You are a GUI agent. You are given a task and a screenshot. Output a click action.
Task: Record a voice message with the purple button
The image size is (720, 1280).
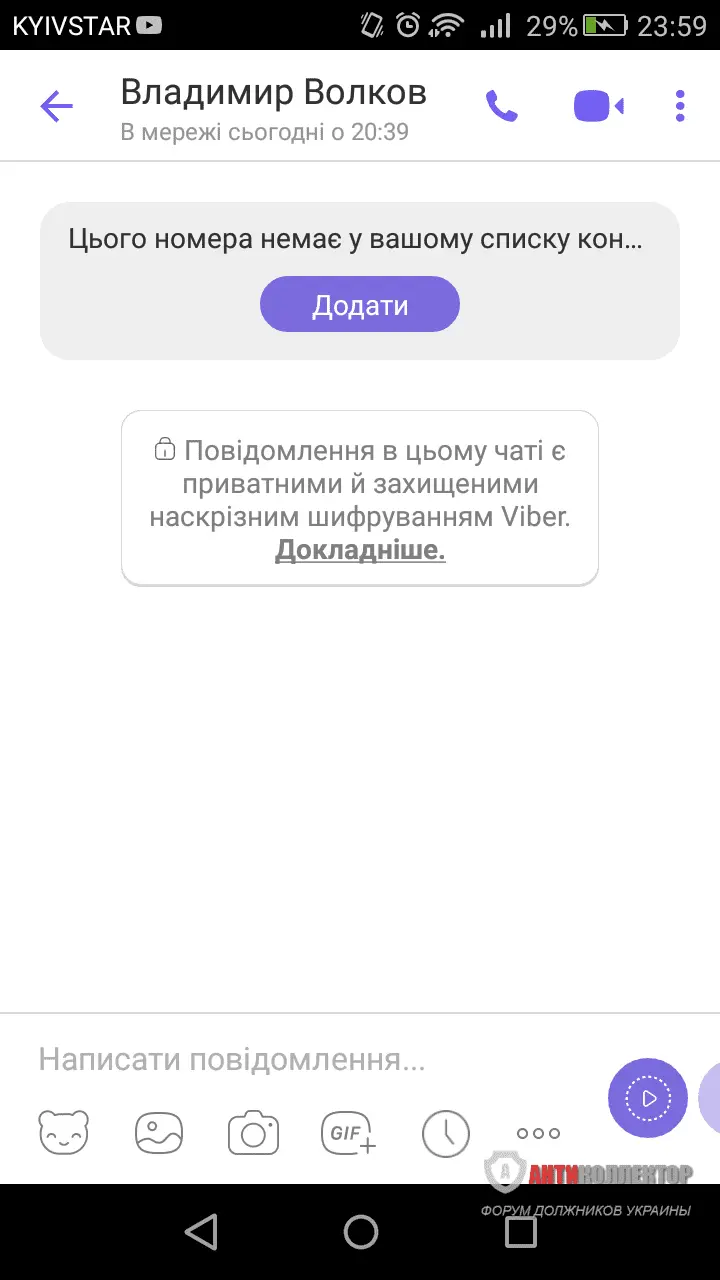pos(647,1097)
